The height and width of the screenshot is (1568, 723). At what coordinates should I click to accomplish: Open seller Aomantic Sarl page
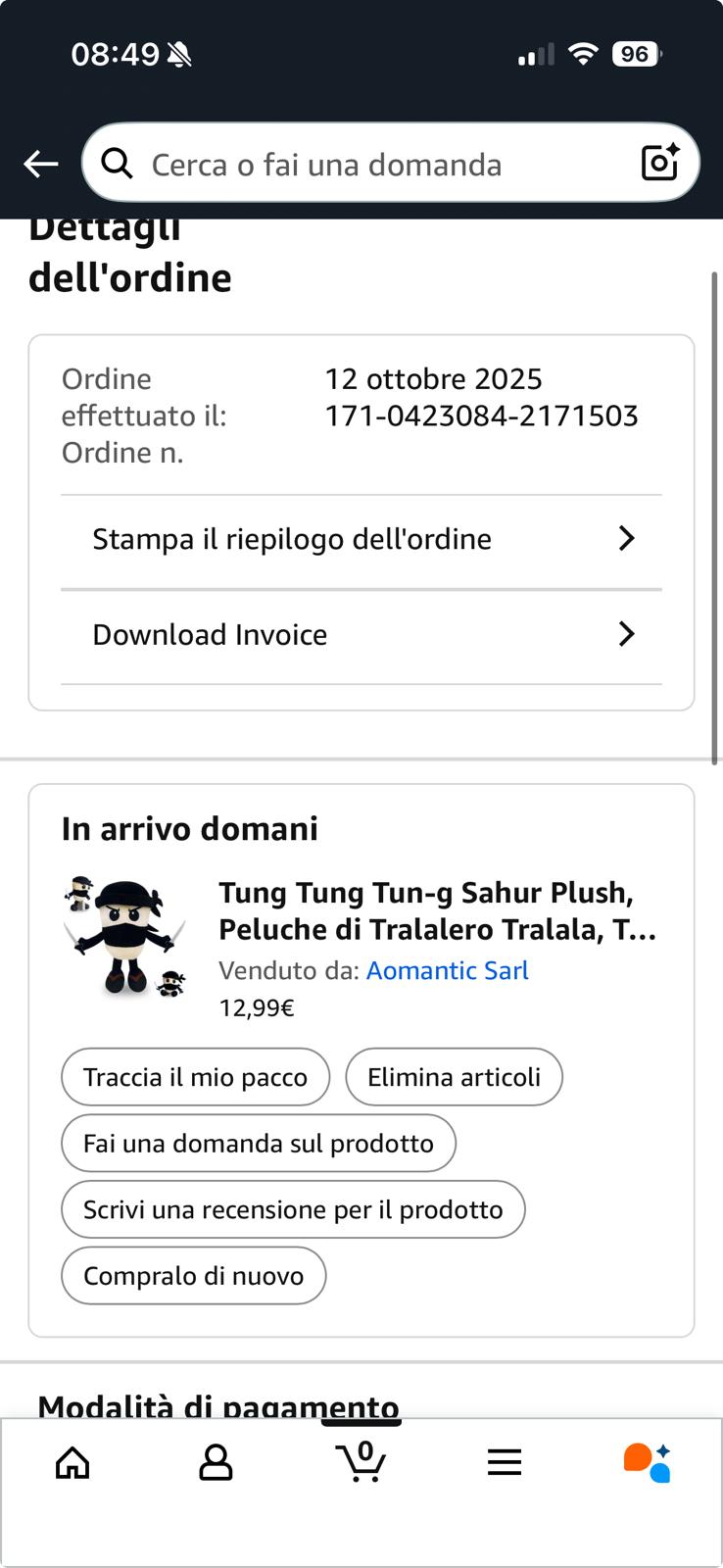click(x=447, y=970)
